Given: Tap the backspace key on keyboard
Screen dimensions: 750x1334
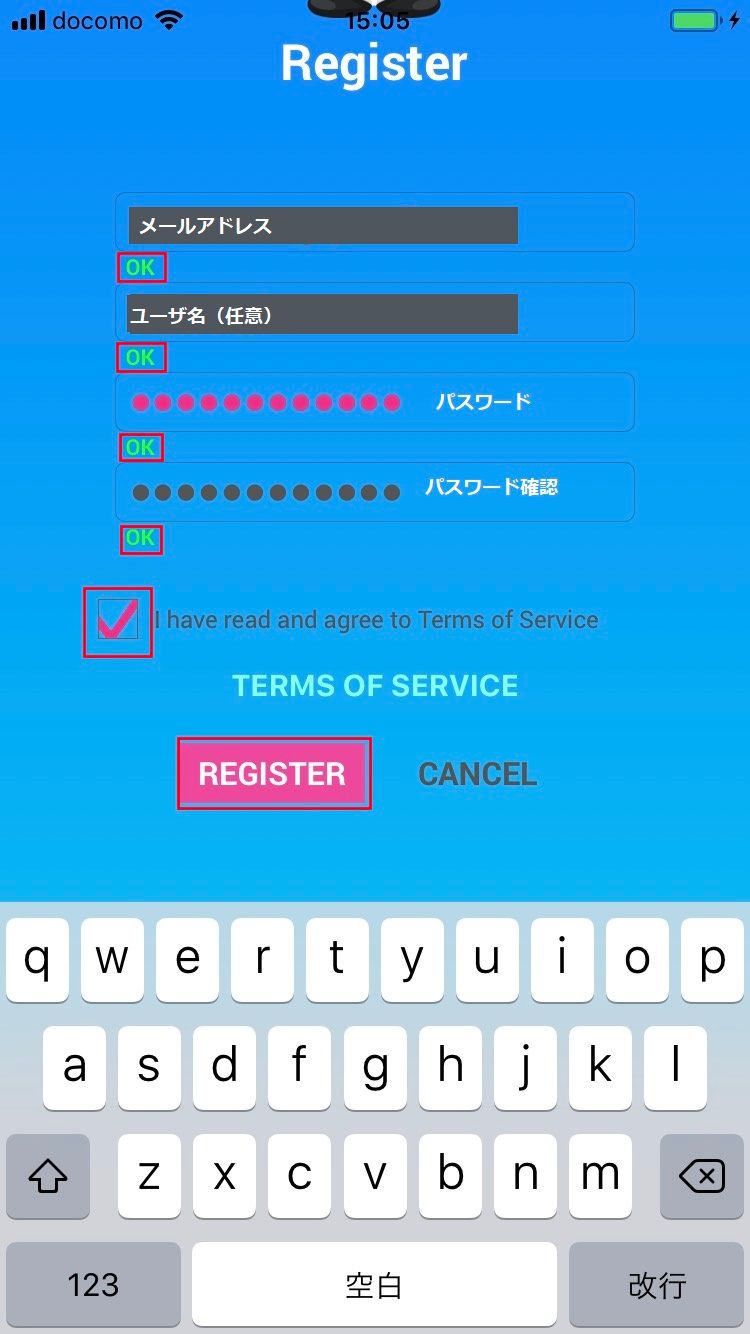Looking at the screenshot, I should tap(702, 1176).
